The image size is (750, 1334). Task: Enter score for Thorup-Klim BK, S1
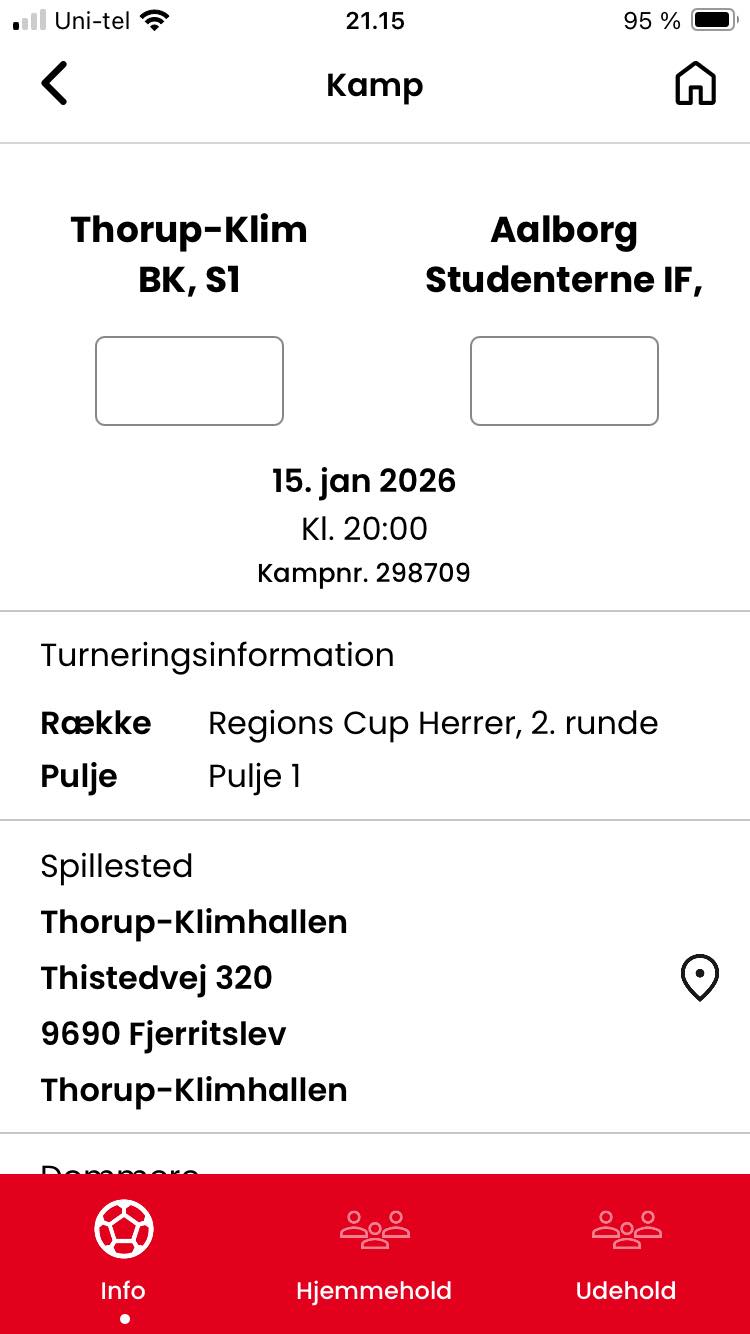pyautogui.click(x=189, y=381)
